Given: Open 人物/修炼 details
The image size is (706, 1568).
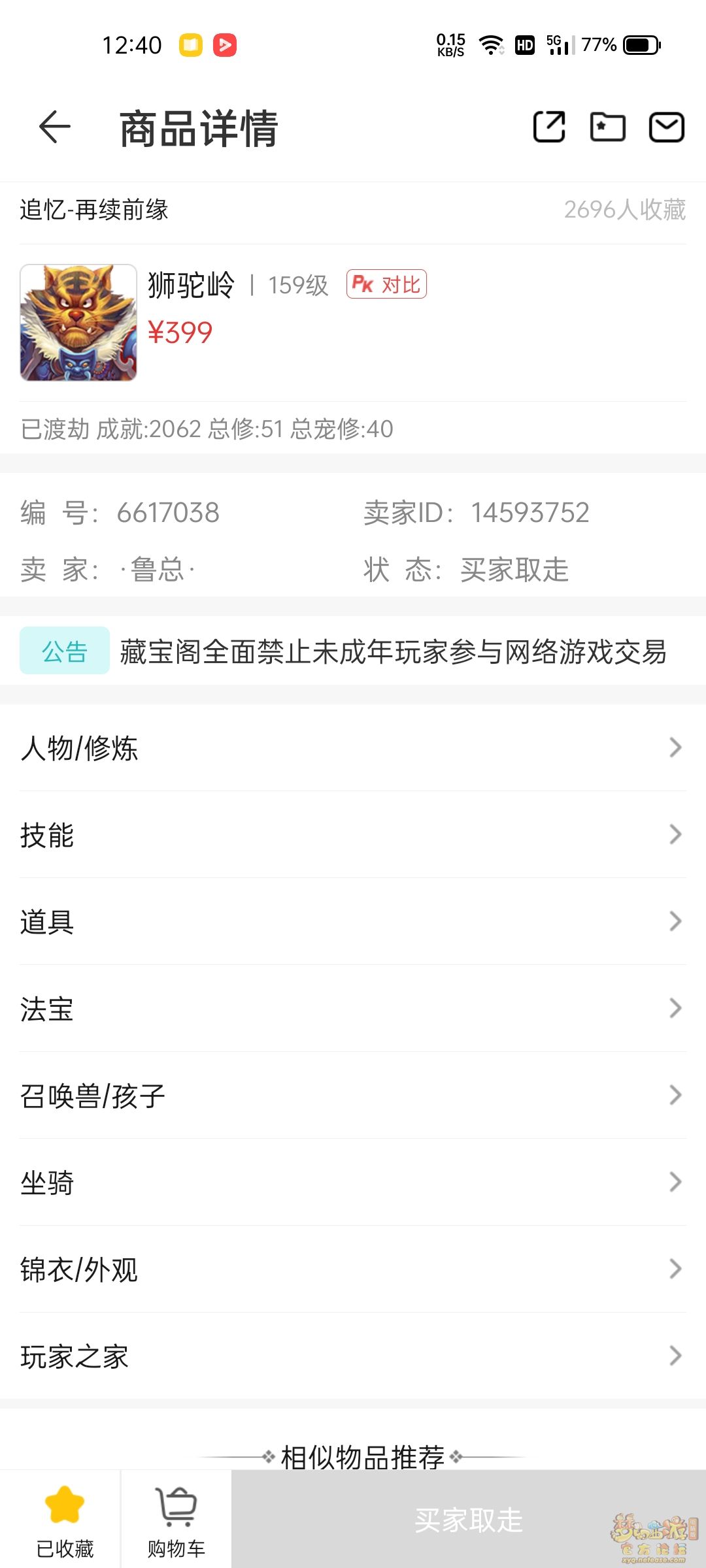Looking at the screenshot, I should coord(353,748).
